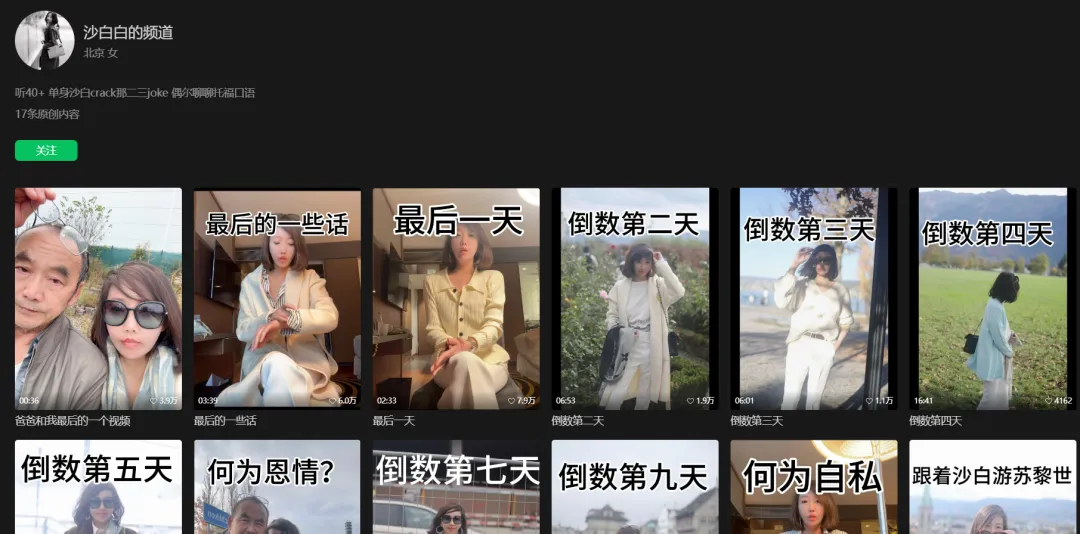Open the 最后一天 video
This screenshot has height=534, width=1080.
456,298
